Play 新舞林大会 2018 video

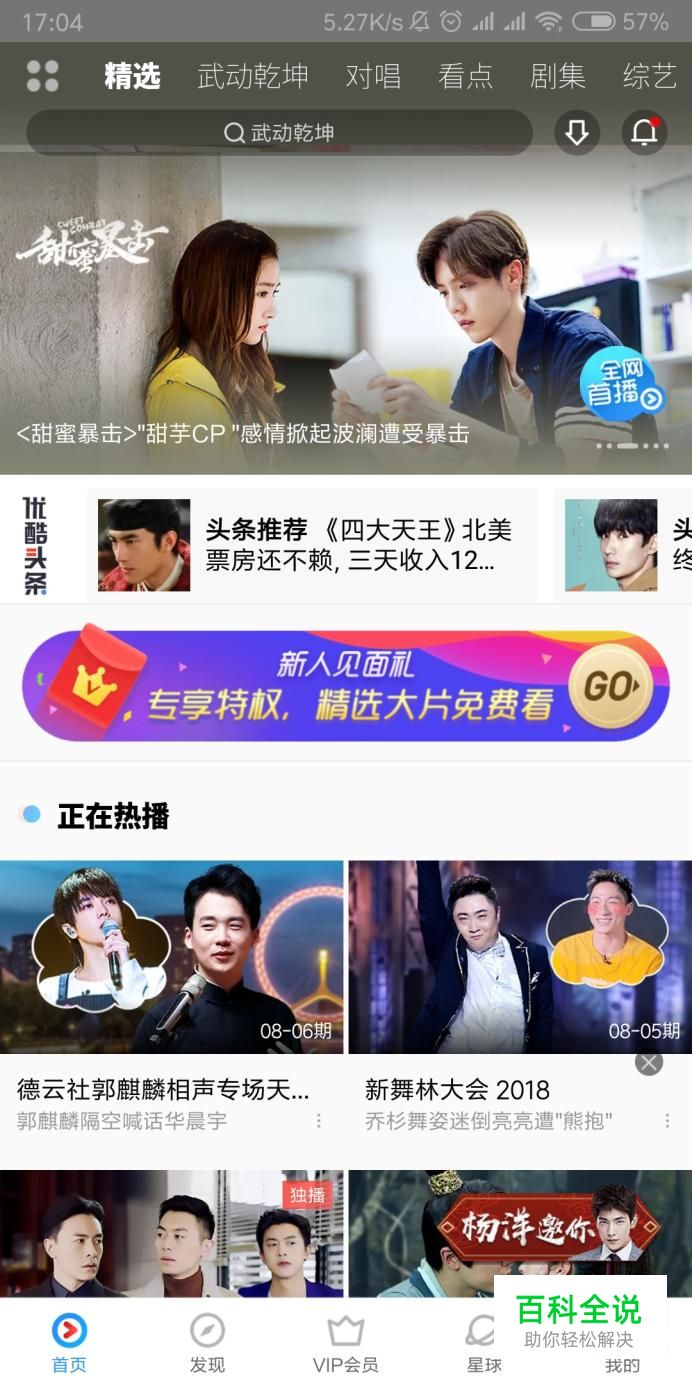519,956
